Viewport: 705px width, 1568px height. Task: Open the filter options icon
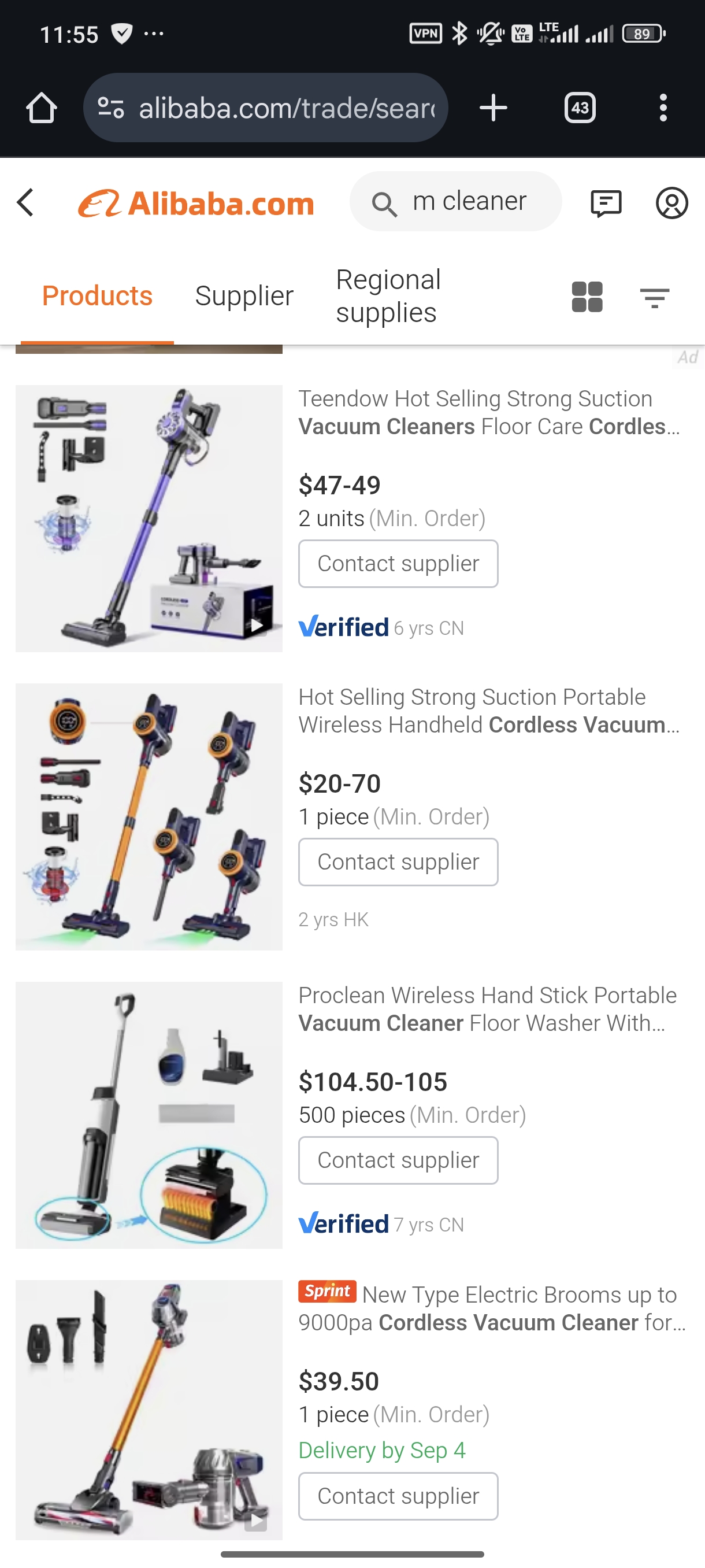[x=654, y=298]
